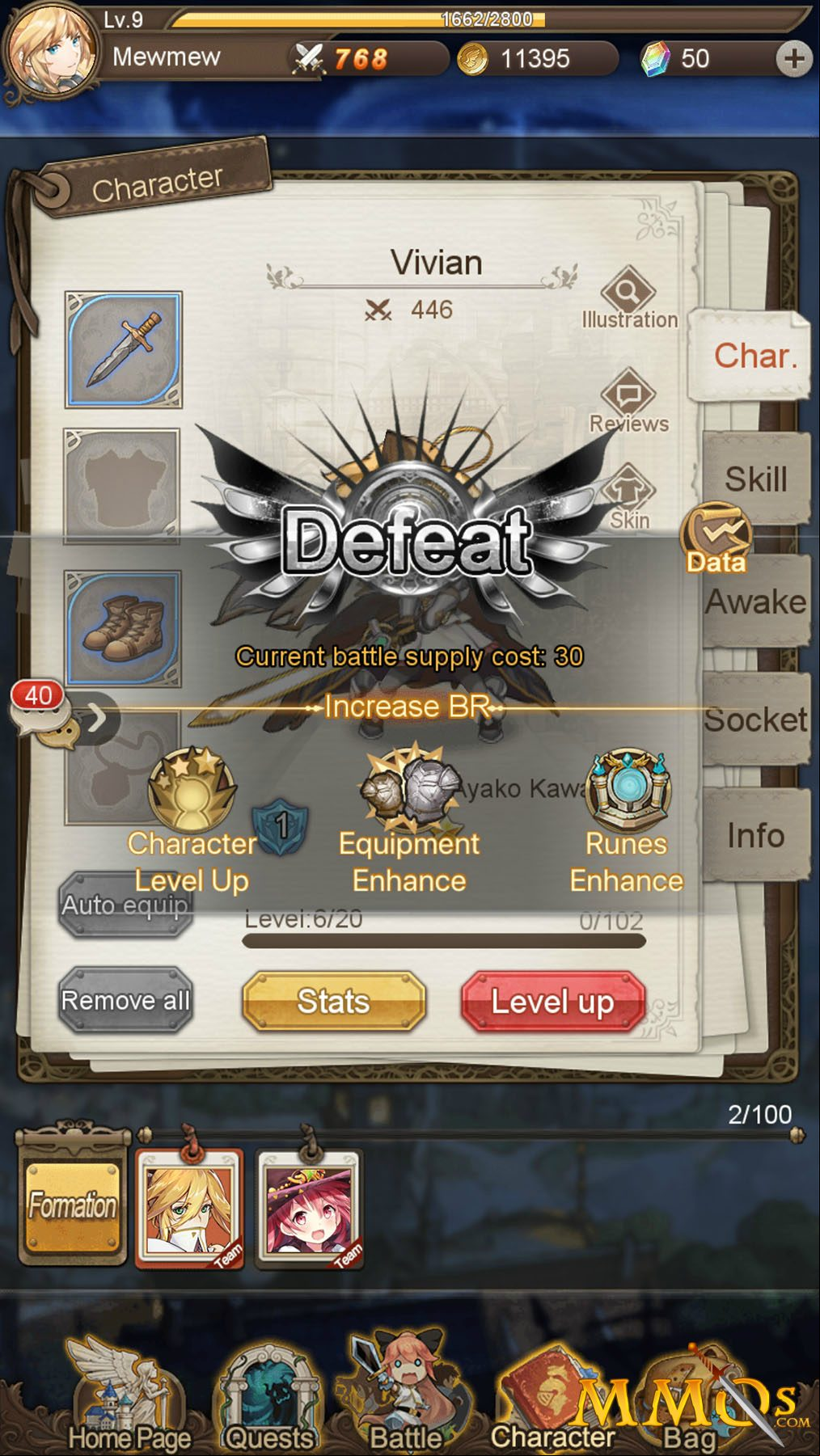Choose Character Level Up to increase BR
Image resolution: width=820 pixels, height=1456 pixels.
pyautogui.click(x=192, y=823)
